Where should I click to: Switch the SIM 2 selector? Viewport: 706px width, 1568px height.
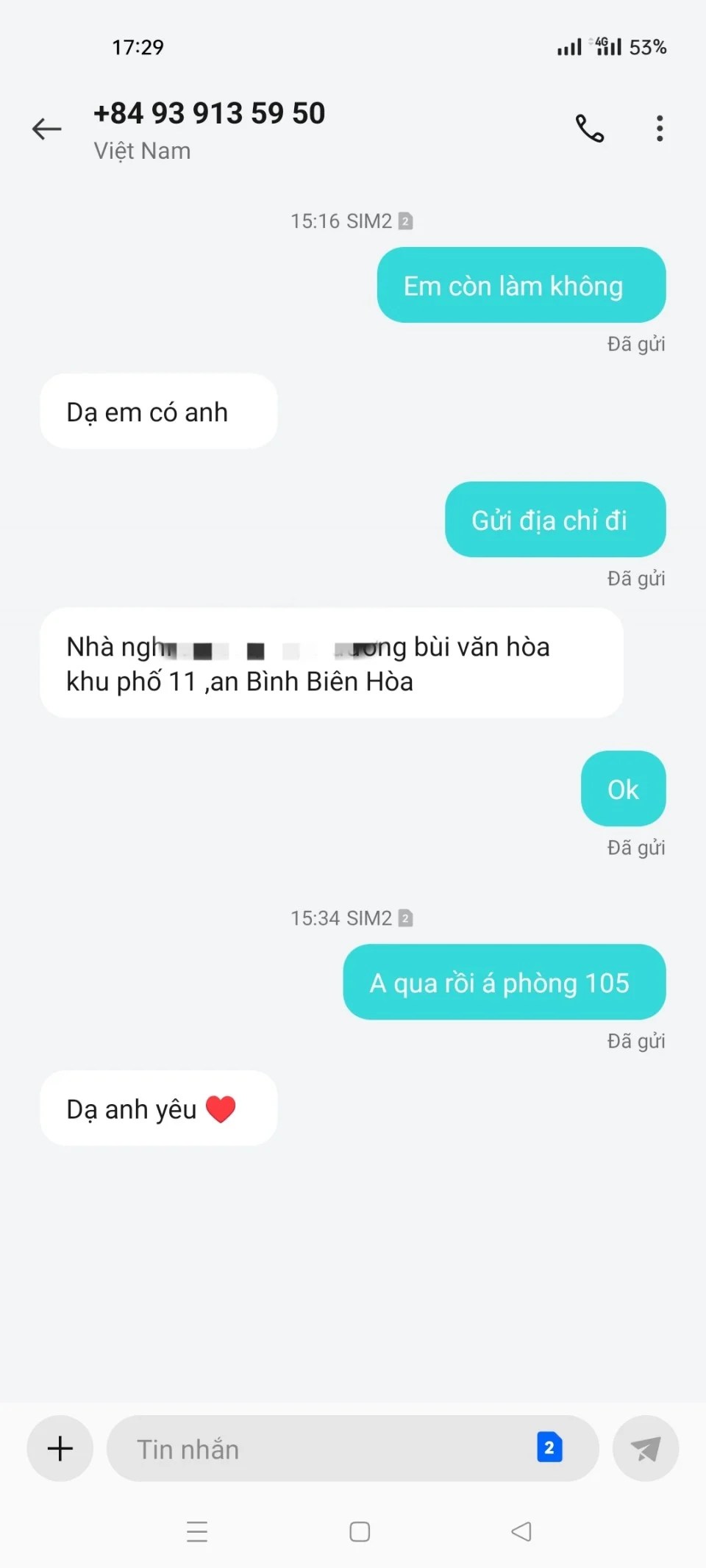[x=549, y=1447]
